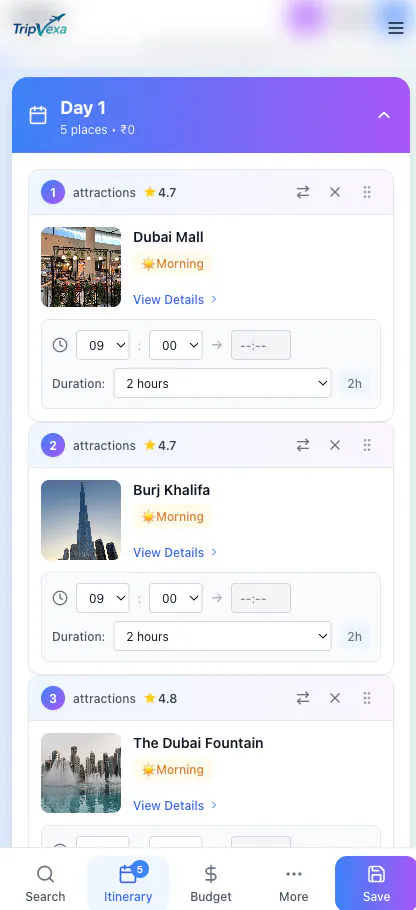Switch to the Search tab
The height and width of the screenshot is (910, 416).
45,883
